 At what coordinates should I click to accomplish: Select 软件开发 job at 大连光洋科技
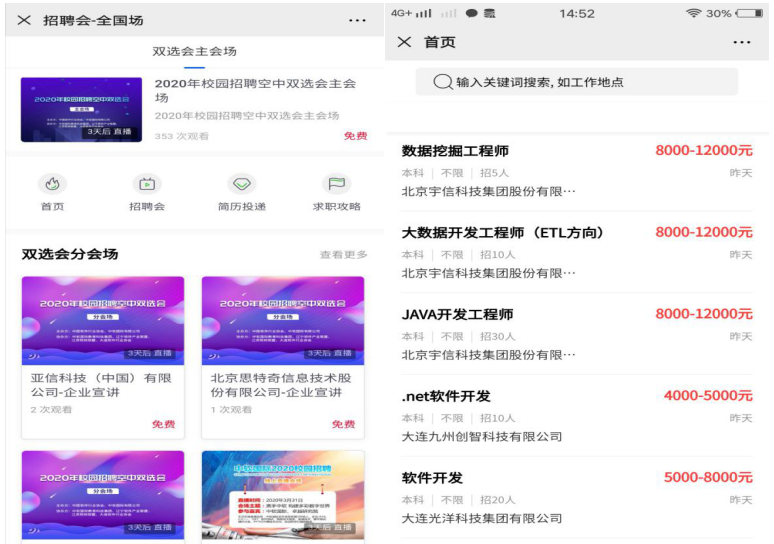pyautogui.click(x=576, y=497)
